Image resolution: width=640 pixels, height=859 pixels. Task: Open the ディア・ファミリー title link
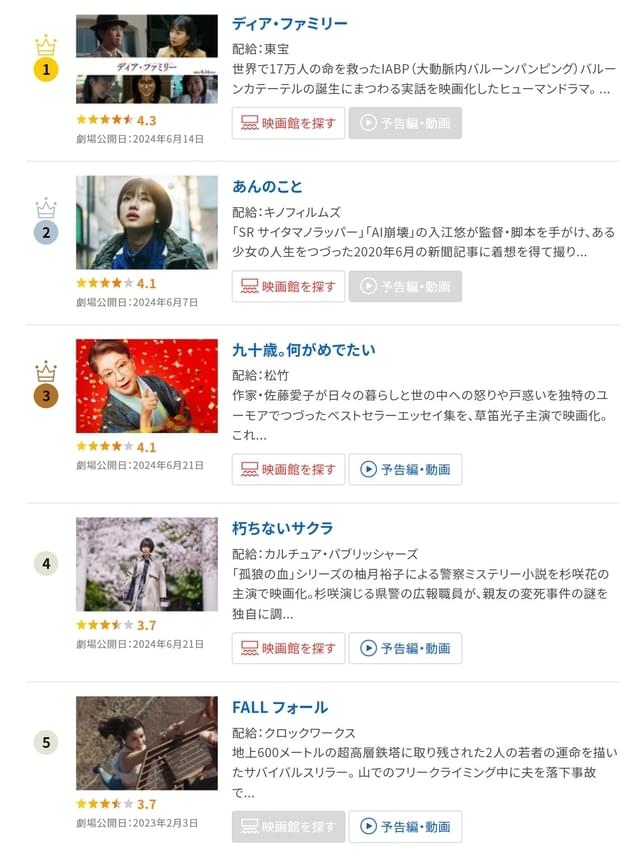pyautogui.click(x=289, y=23)
